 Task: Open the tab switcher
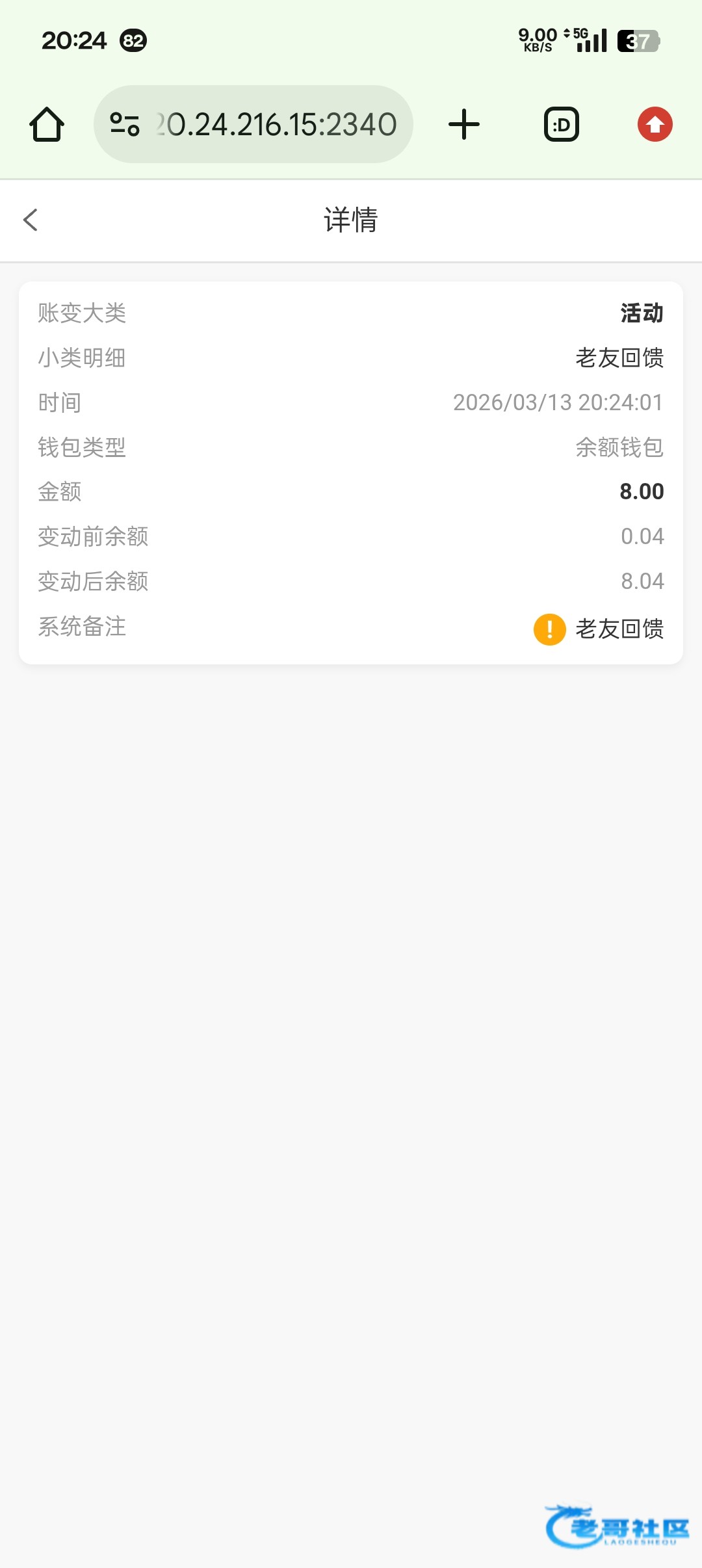point(561,124)
